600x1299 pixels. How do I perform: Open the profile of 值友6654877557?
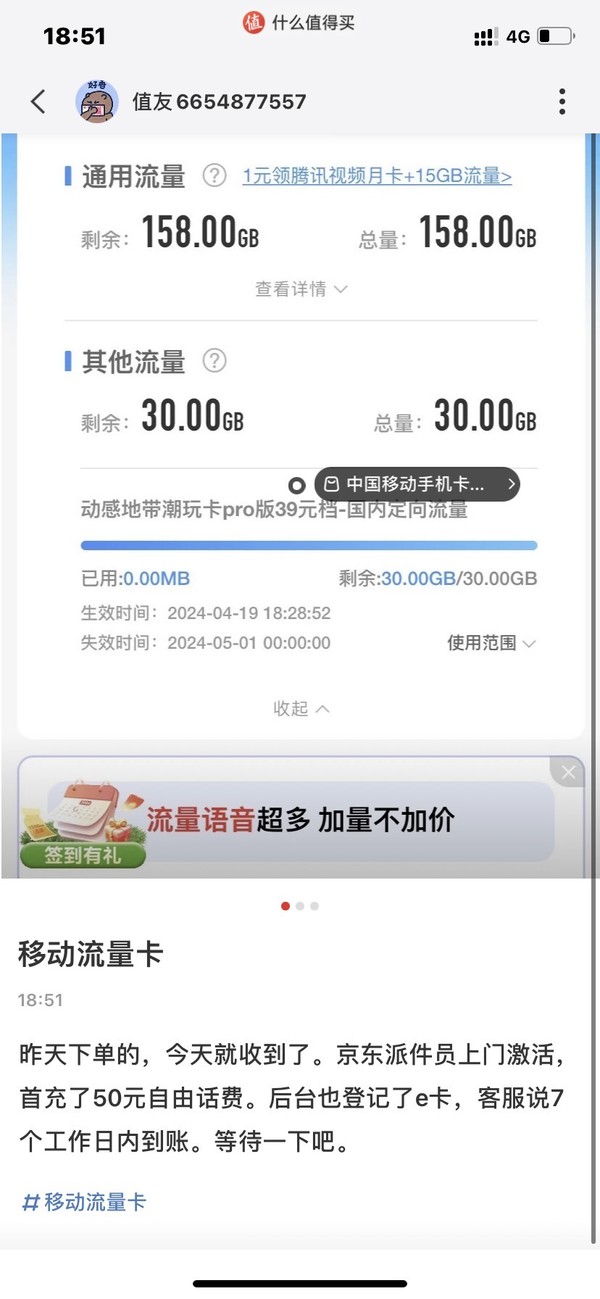[219, 102]
